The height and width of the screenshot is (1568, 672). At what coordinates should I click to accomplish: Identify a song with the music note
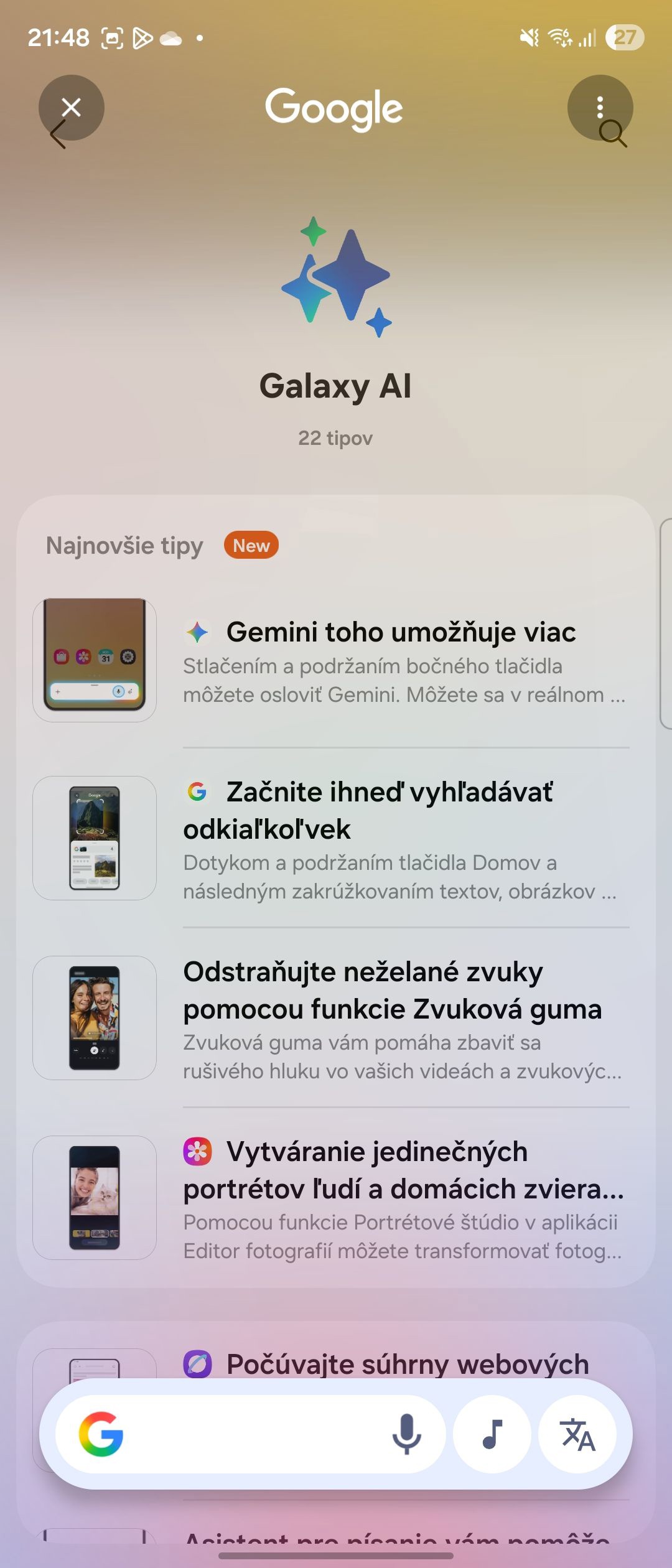pyautogui.click(x=492, y=1434)
